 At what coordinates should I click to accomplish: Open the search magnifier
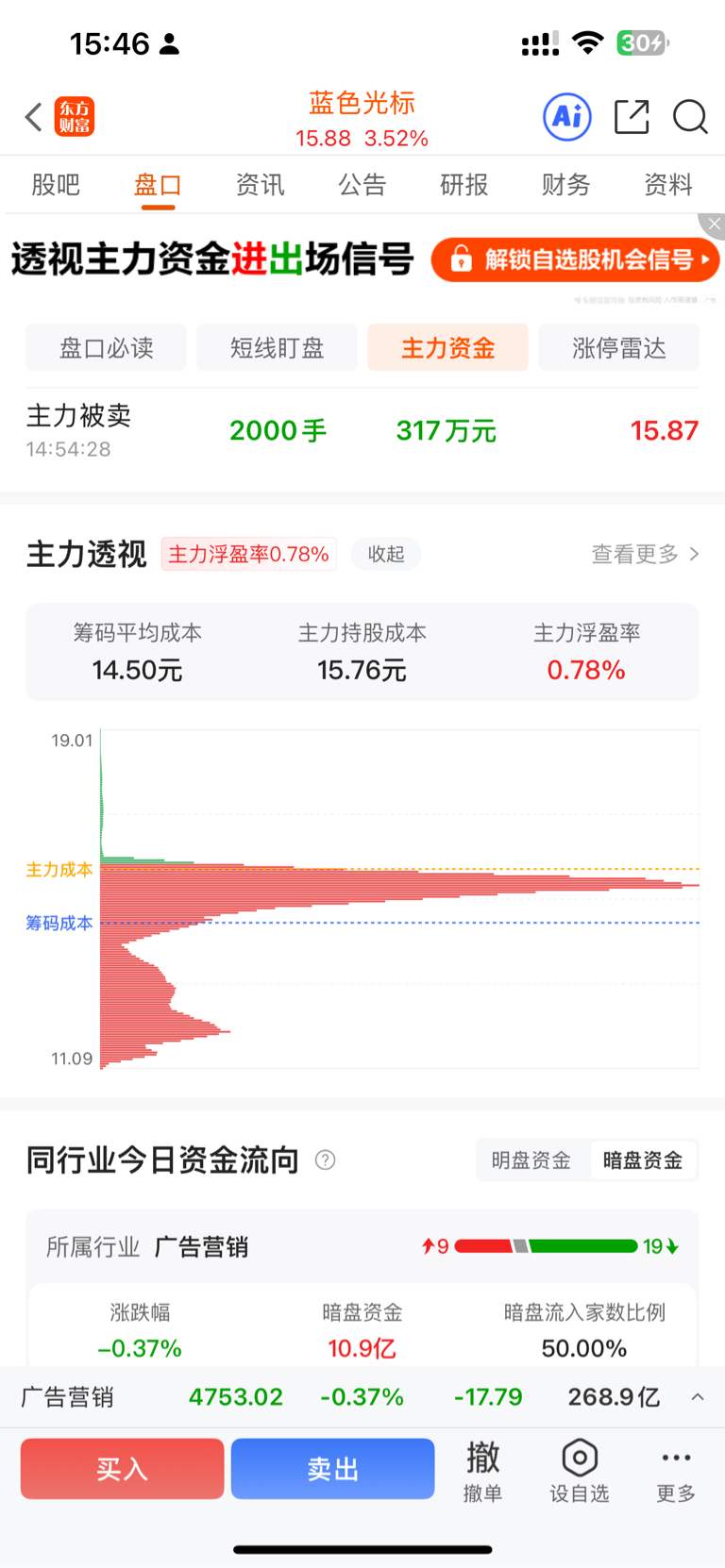click(x=690, y=117)
